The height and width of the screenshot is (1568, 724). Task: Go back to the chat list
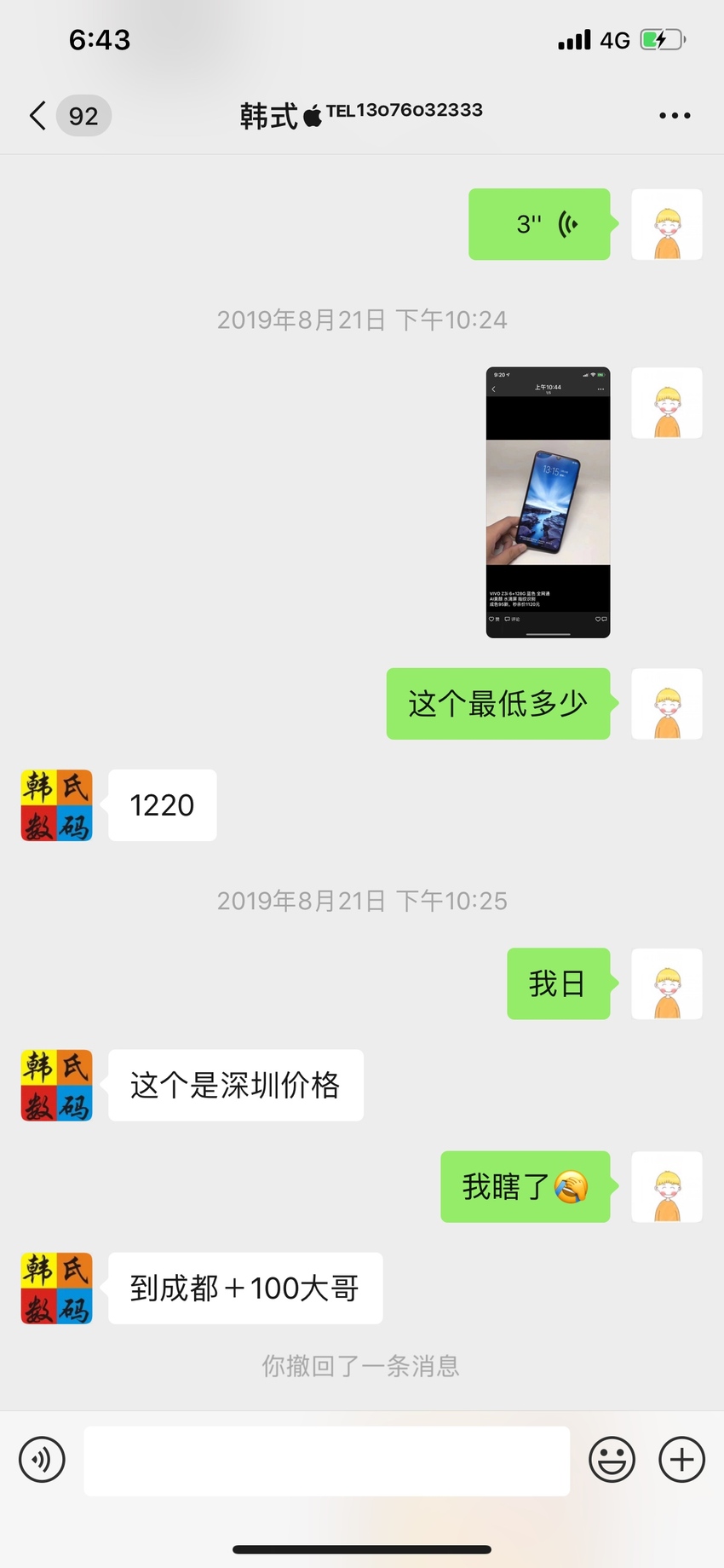(37, 115)
